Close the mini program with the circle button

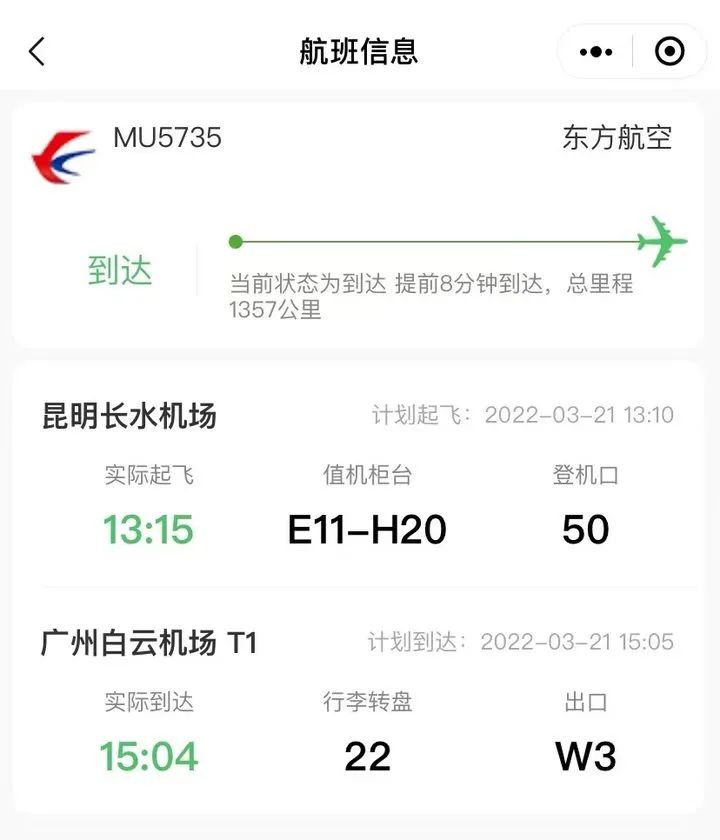coord(669,51)
